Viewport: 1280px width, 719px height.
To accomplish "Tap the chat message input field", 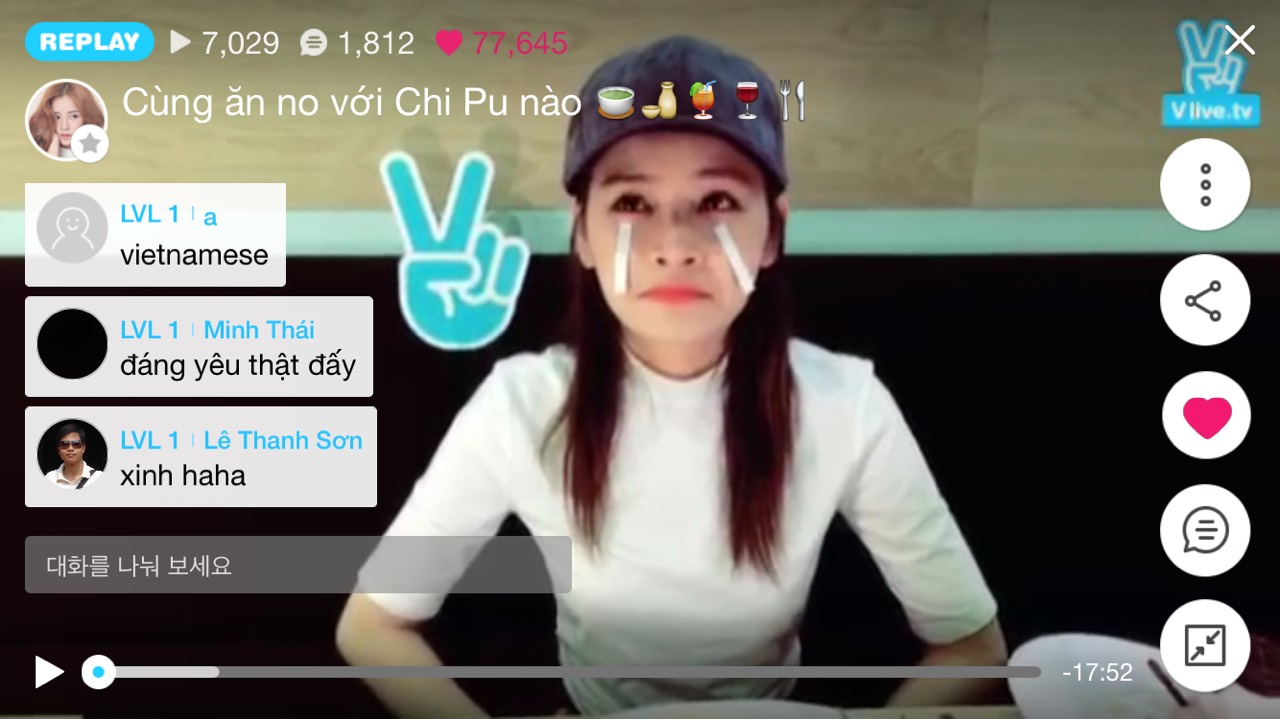I will click(x=298, y=565).
